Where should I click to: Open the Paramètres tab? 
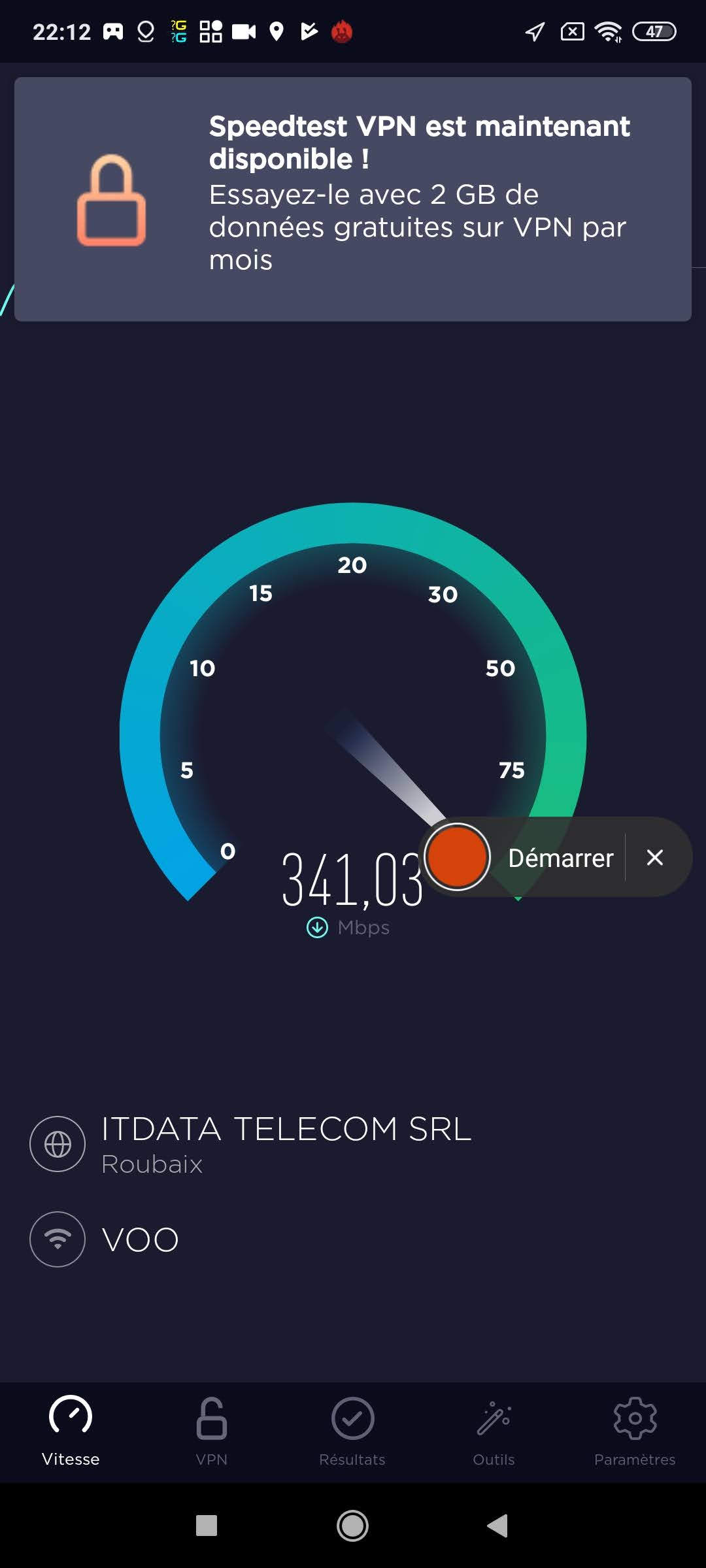634,1431
